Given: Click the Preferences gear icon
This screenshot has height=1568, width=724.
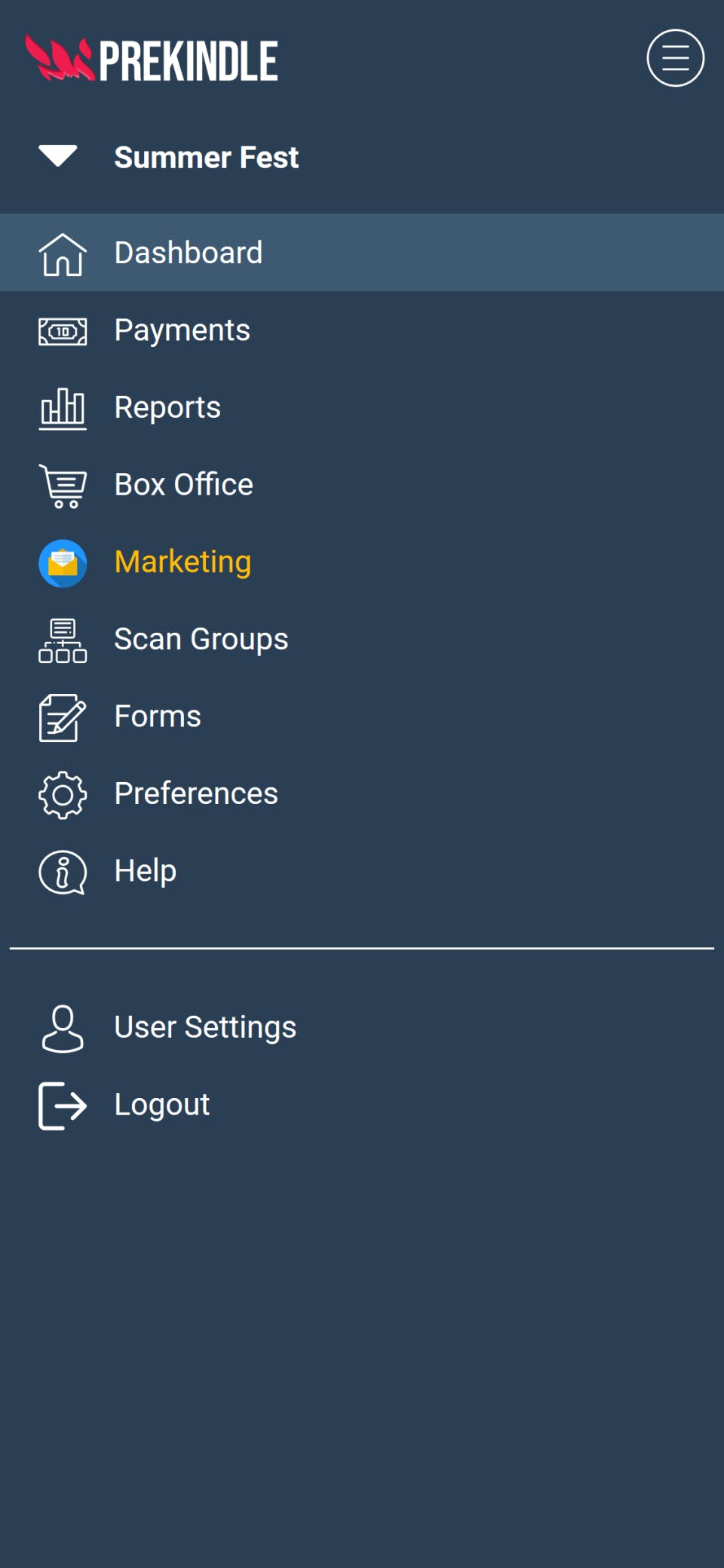Looking at the screenshot, I should tap(62, 795).
